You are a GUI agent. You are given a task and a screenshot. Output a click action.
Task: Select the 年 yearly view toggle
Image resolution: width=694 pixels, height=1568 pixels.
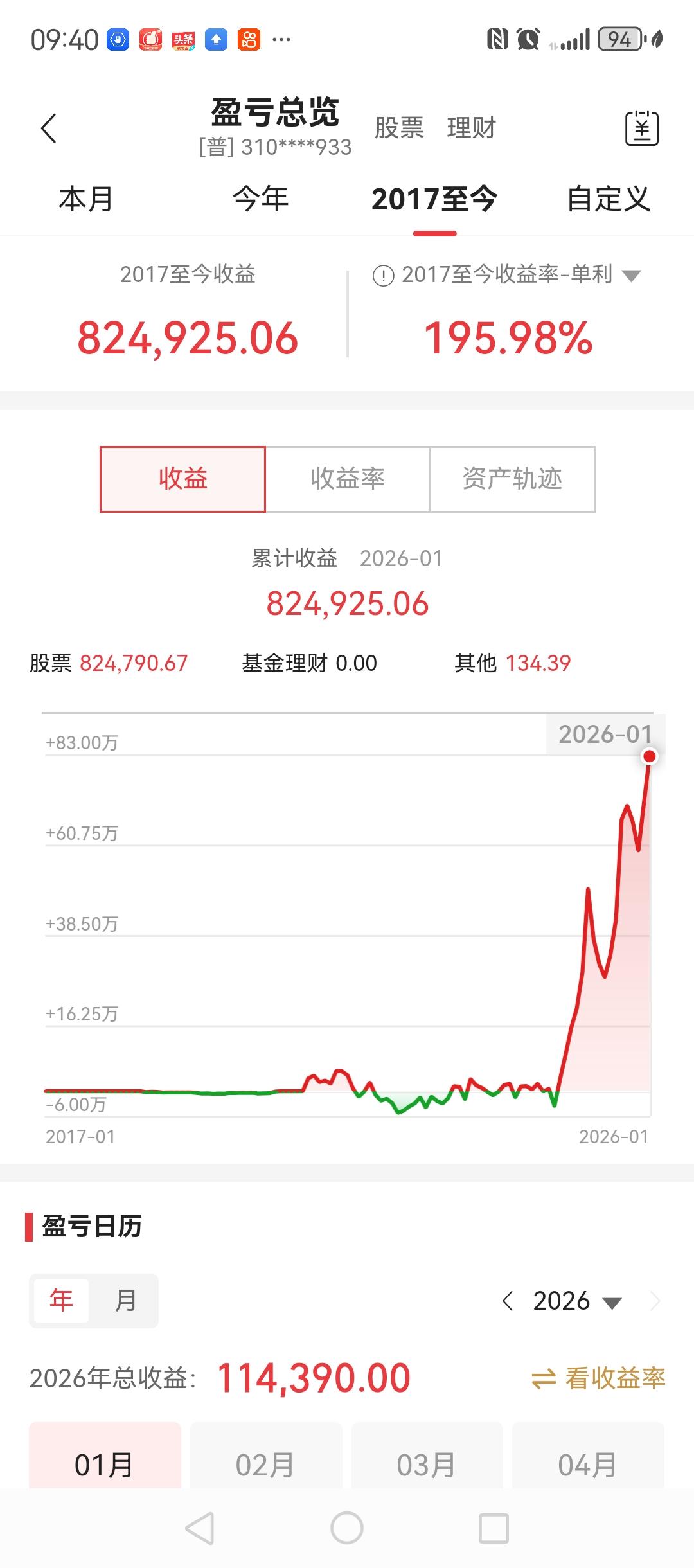tap(61, 1300)
